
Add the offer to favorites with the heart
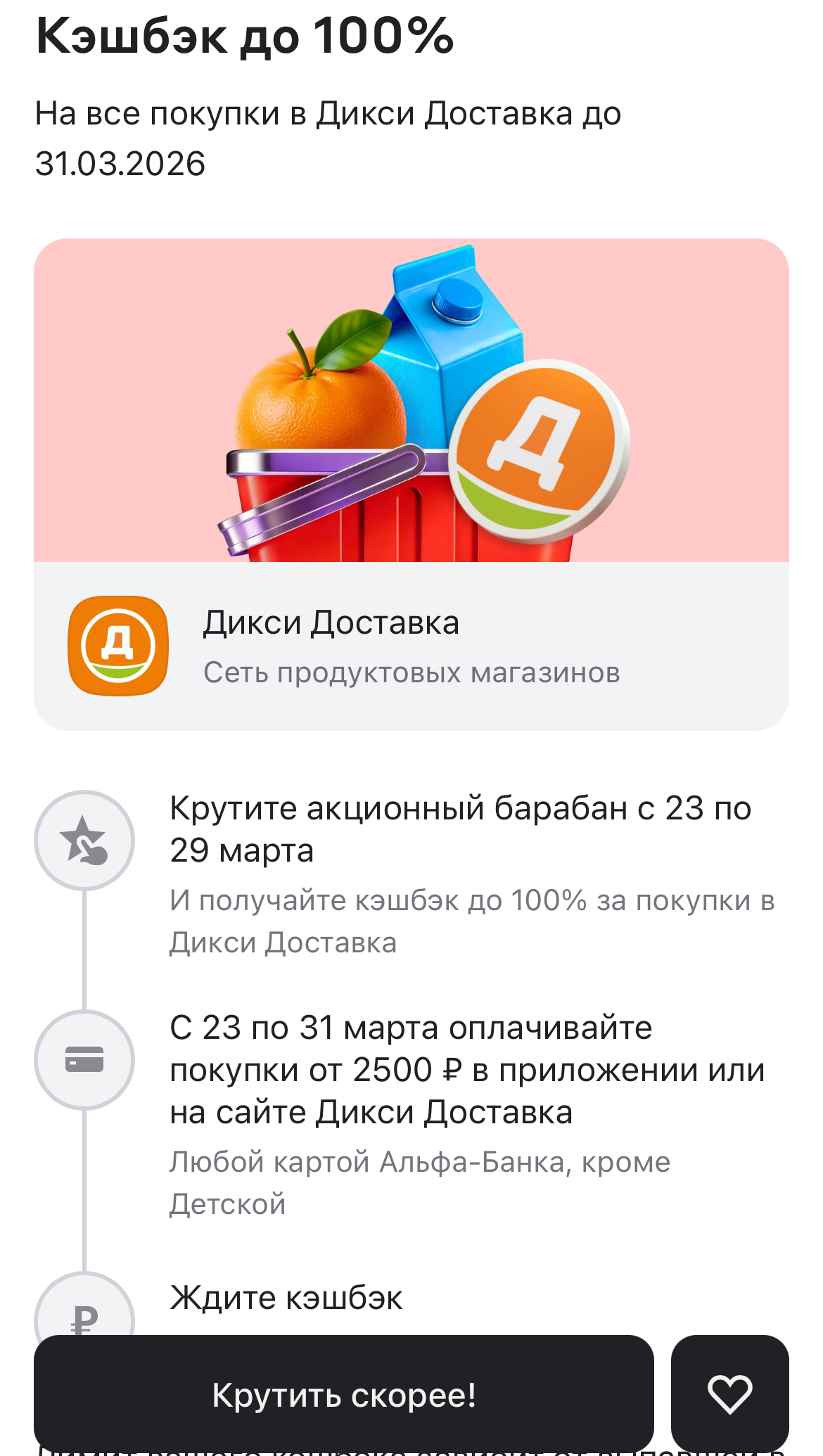coord(729,1394)
